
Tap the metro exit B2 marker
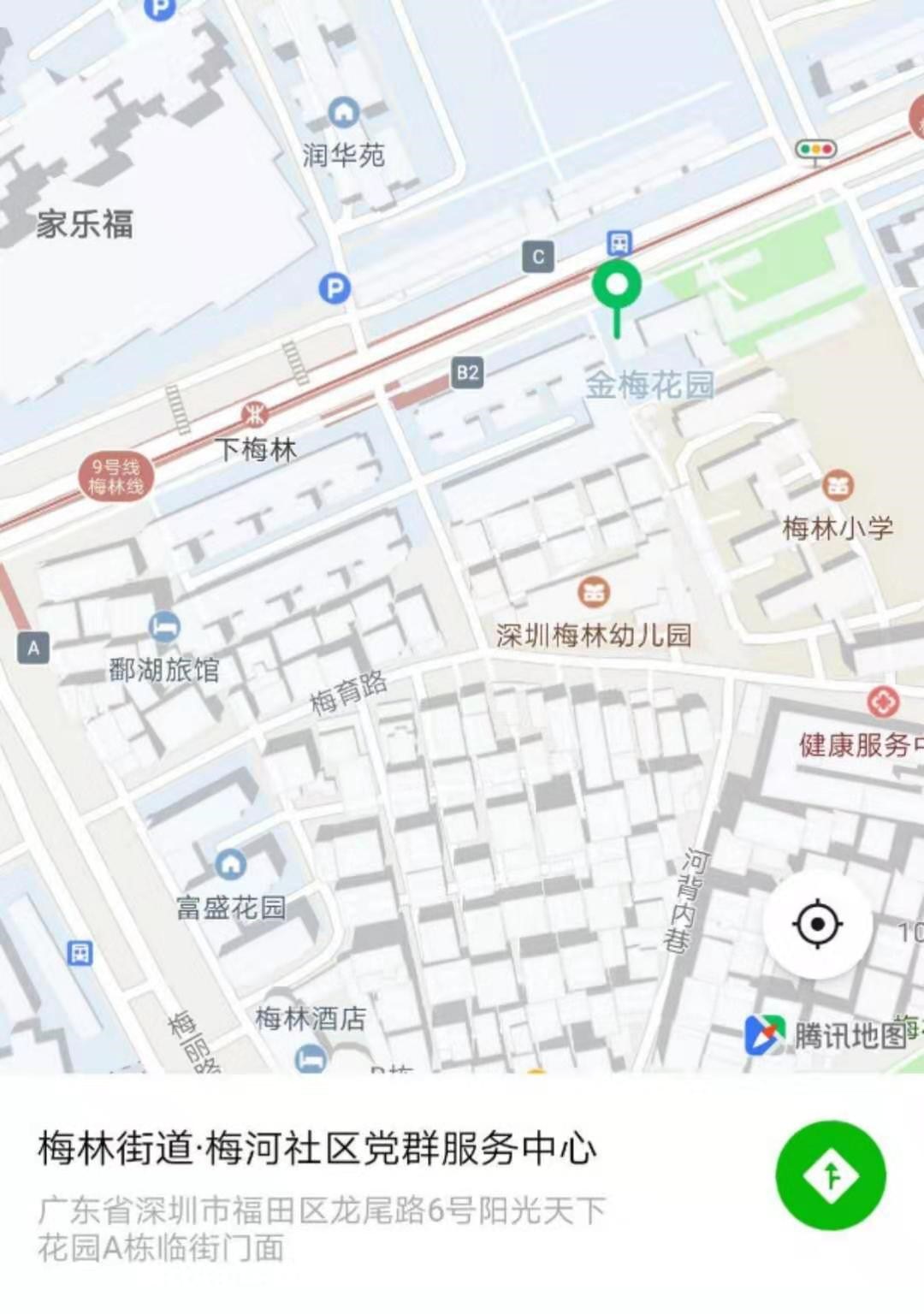[467, 372]
